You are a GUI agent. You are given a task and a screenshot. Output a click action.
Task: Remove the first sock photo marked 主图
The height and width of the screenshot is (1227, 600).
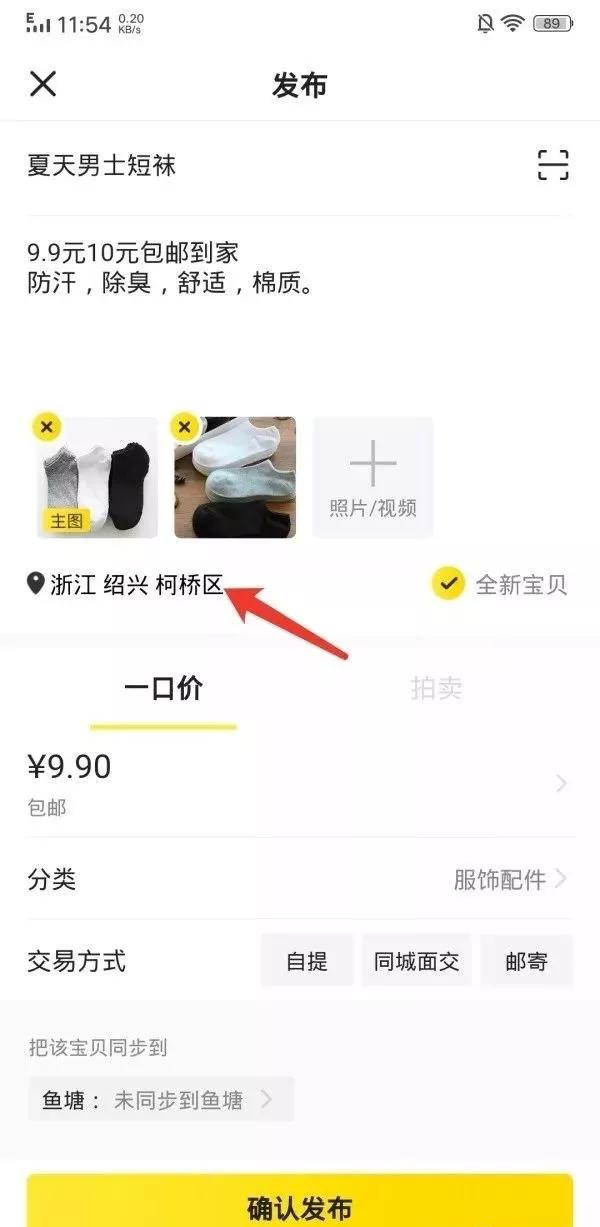click(46, 428)
